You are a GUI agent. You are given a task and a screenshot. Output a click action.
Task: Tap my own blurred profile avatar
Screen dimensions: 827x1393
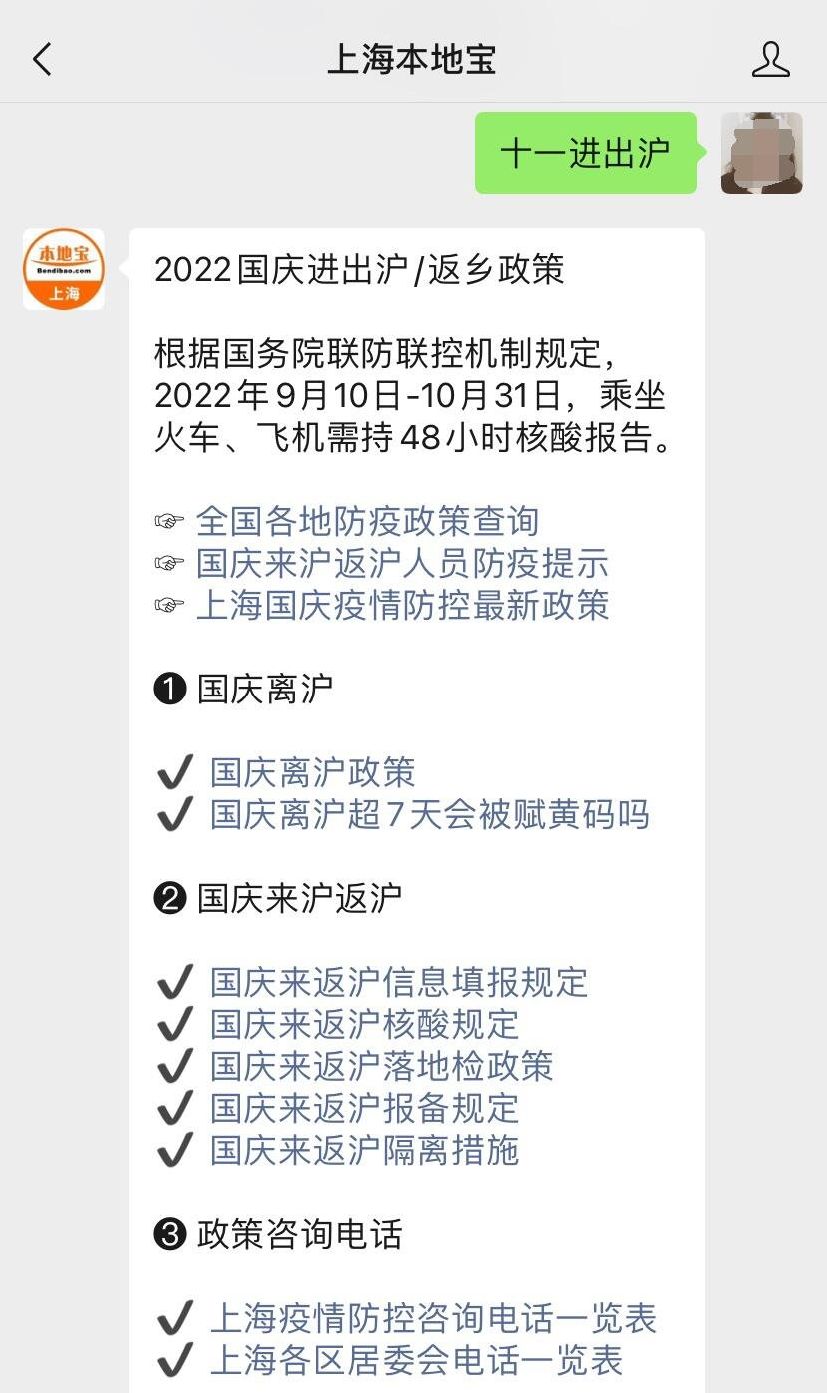pos(762,153)
